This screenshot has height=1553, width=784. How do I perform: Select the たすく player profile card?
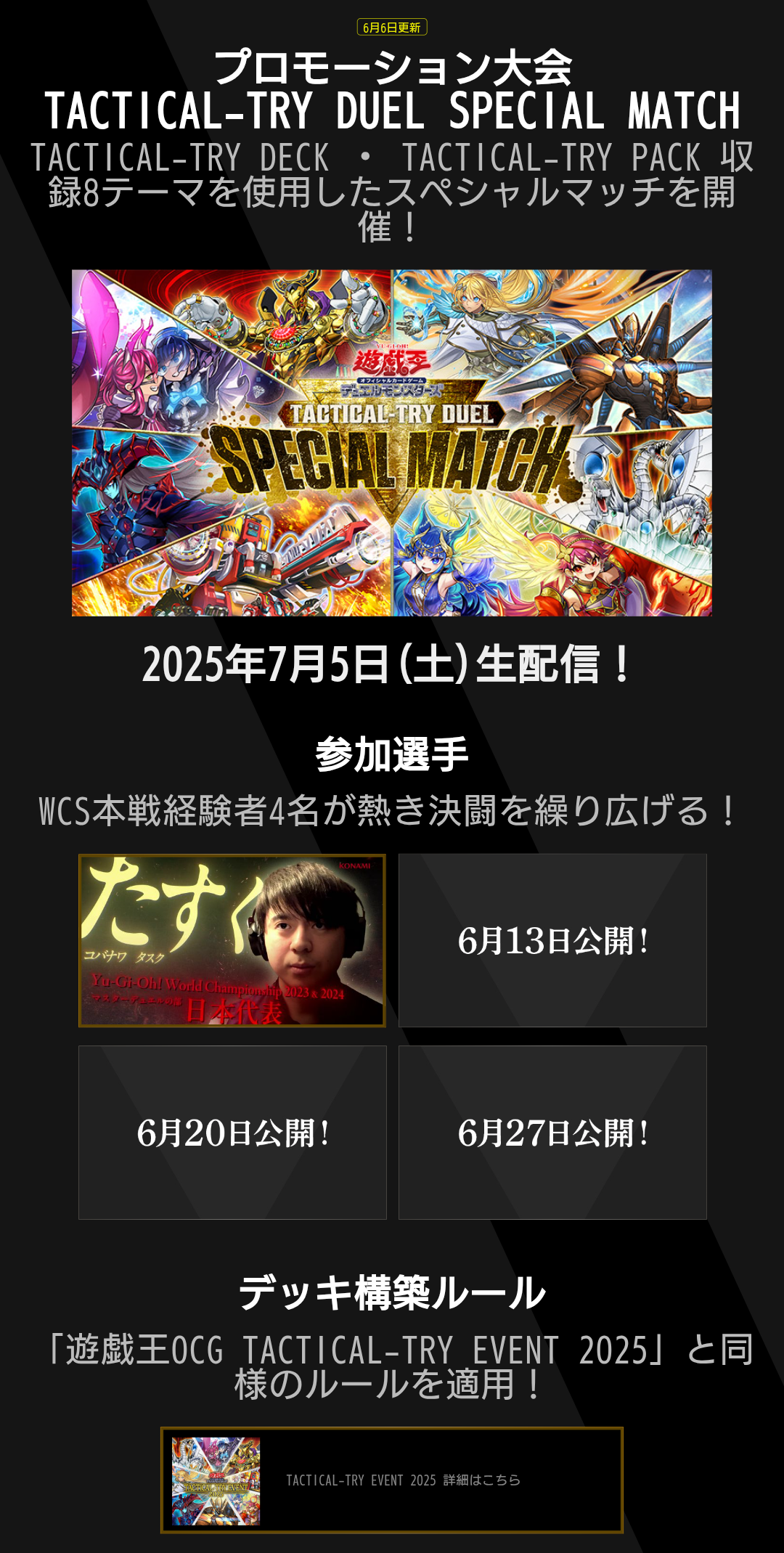[x=233, y=939]
